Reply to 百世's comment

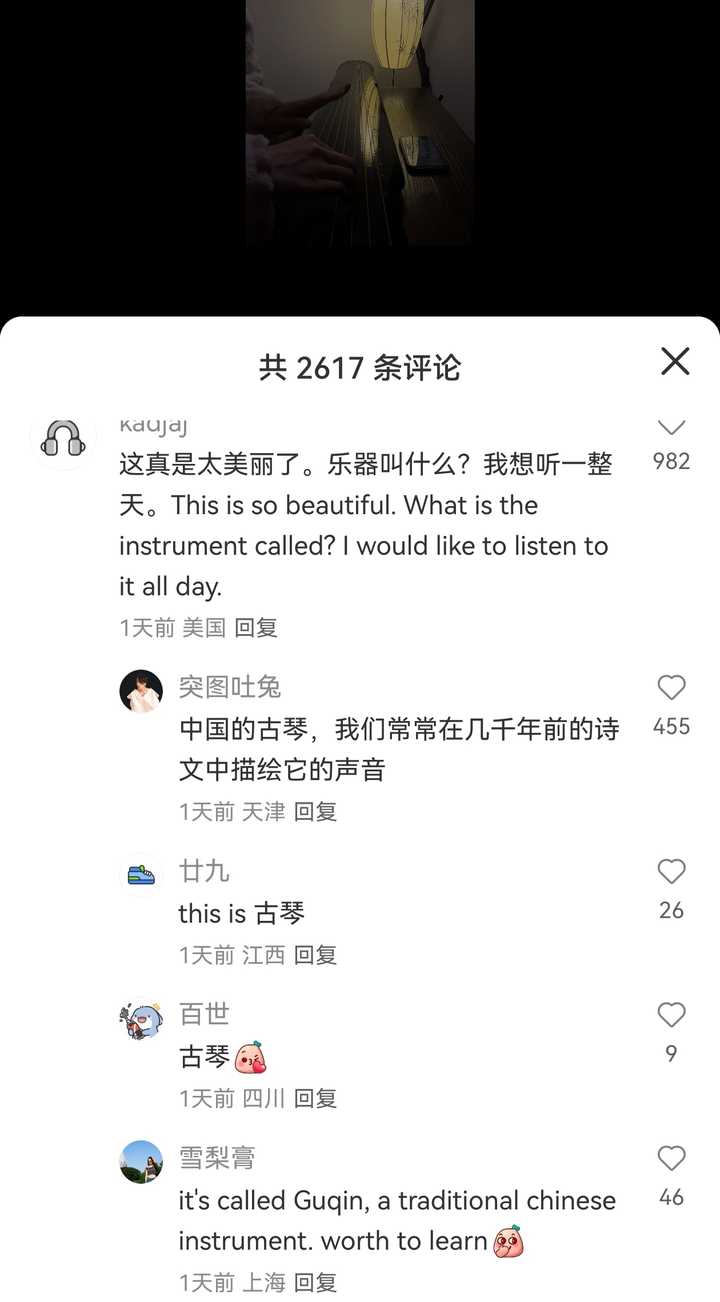(315, 1098)
